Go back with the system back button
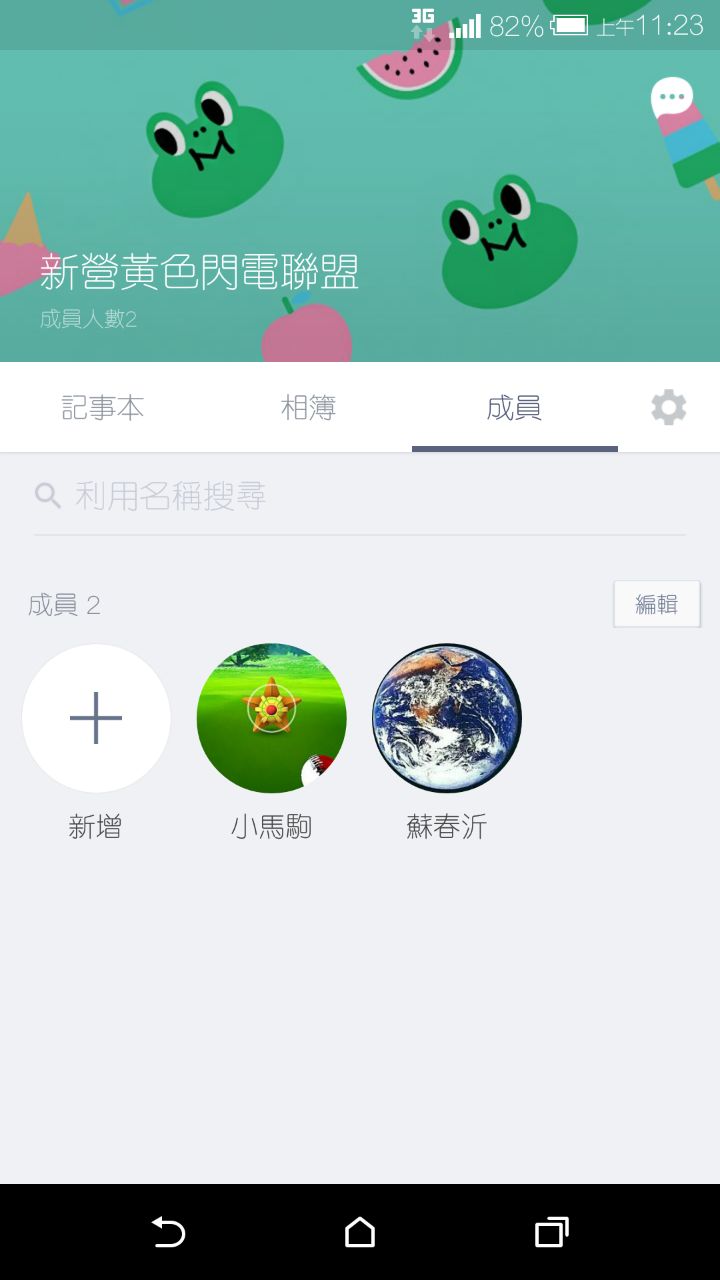Viewport: 720px width, 1280px height. pyautogui.click(x=168, y=1232)
